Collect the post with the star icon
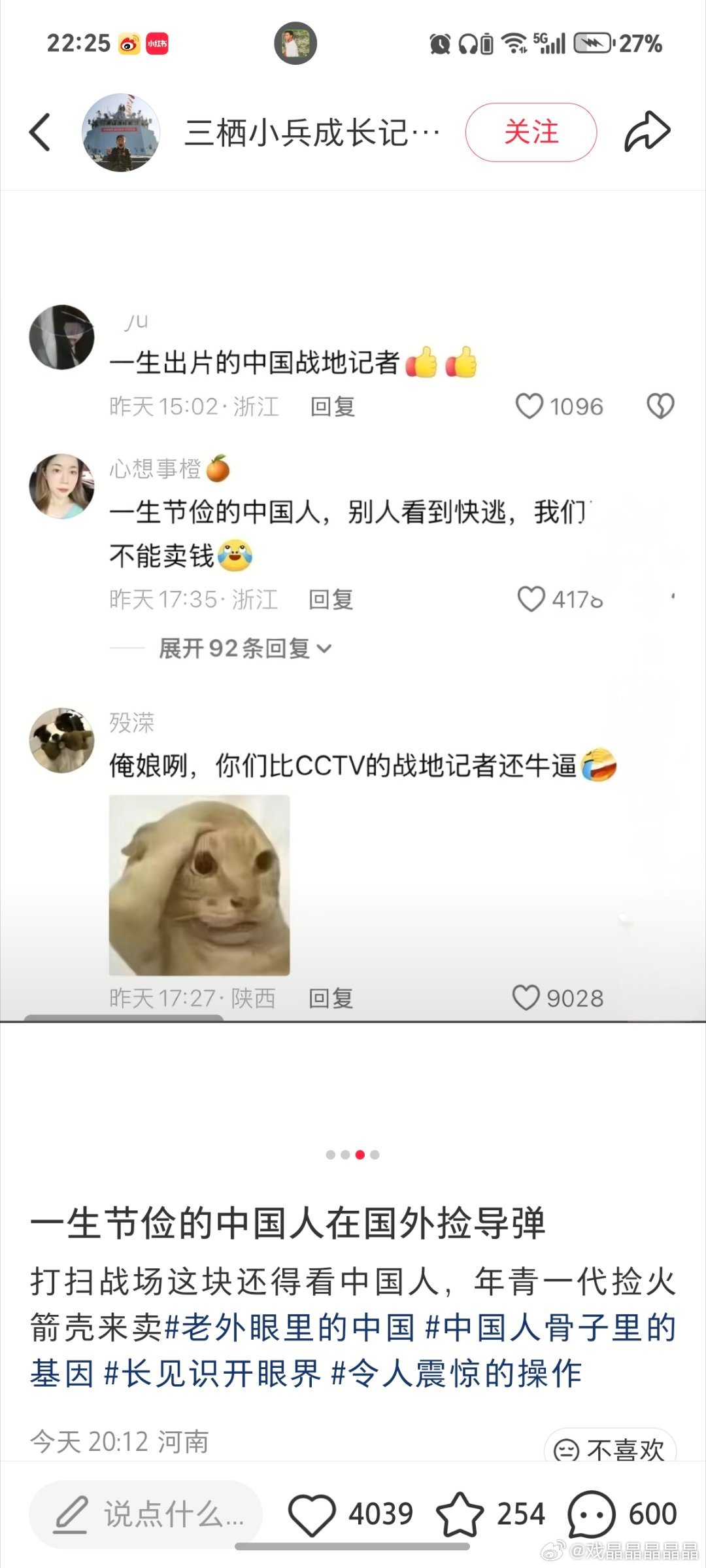The image size is (706, 1568). (460, 1515)
